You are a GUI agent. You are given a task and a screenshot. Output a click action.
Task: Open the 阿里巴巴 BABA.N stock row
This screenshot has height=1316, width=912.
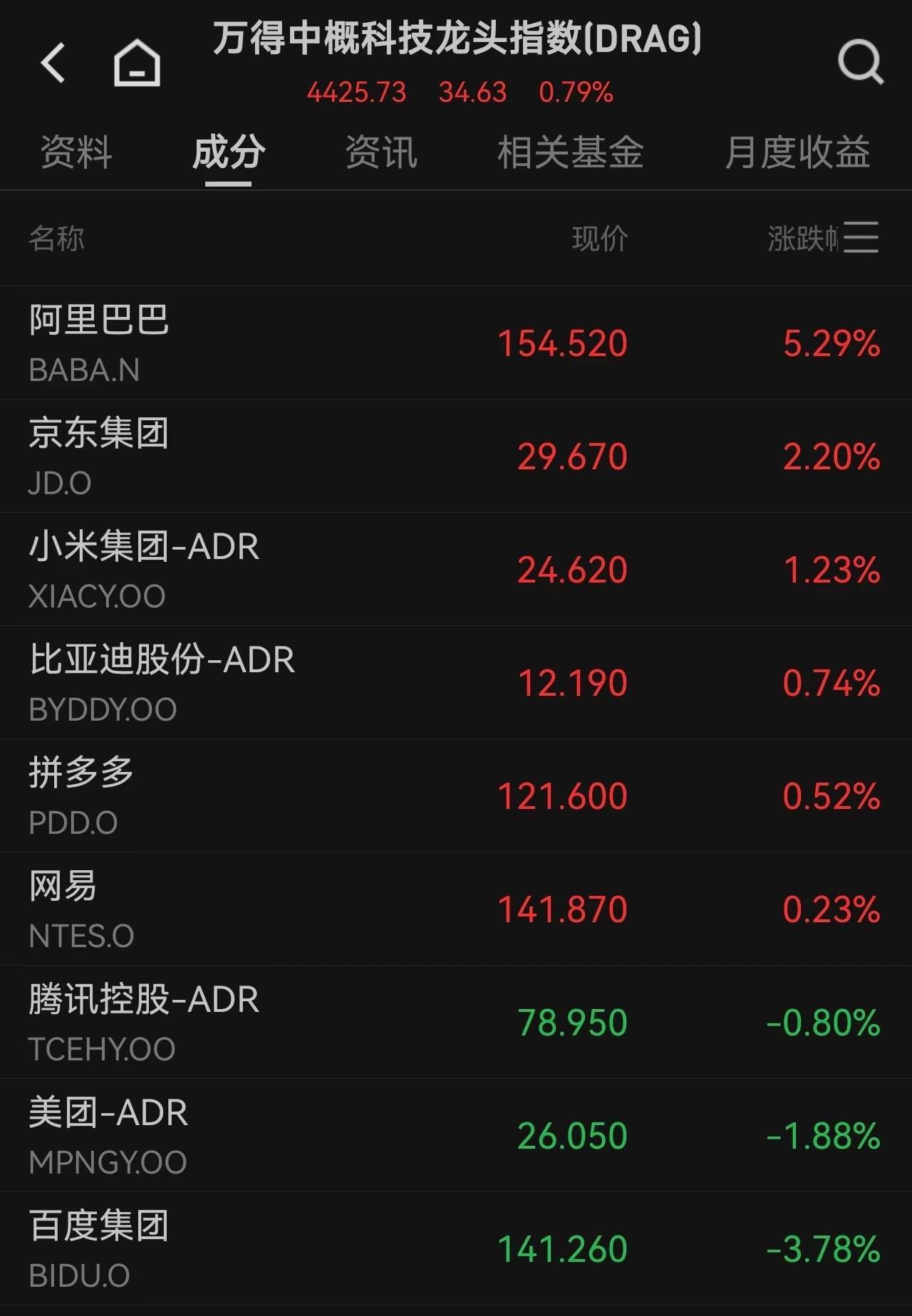(x=456, y=343)
